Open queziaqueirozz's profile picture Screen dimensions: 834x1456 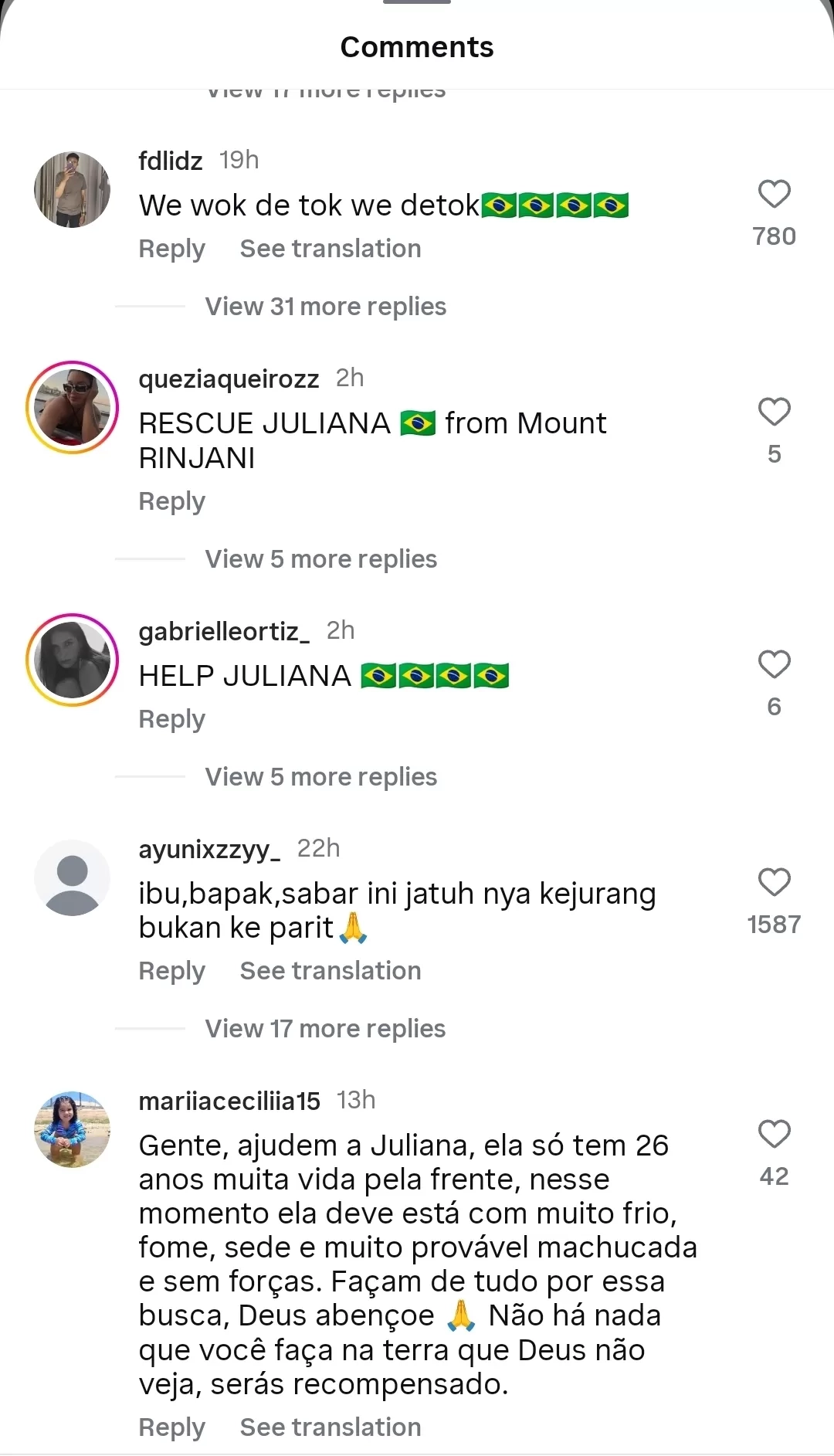tap(73, 407)
